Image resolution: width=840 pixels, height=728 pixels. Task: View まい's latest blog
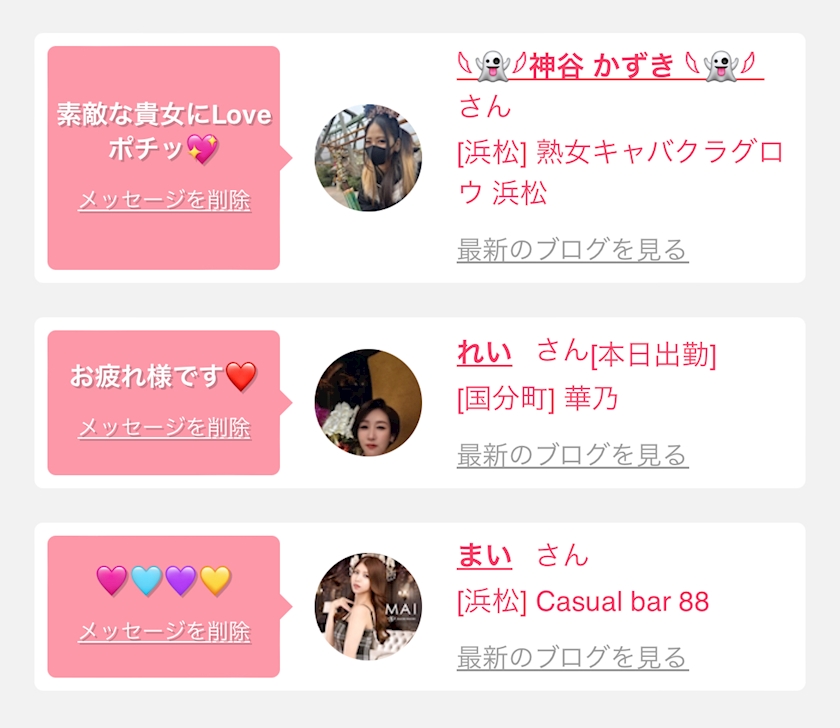pyautogui.click(x=573, y=657)
